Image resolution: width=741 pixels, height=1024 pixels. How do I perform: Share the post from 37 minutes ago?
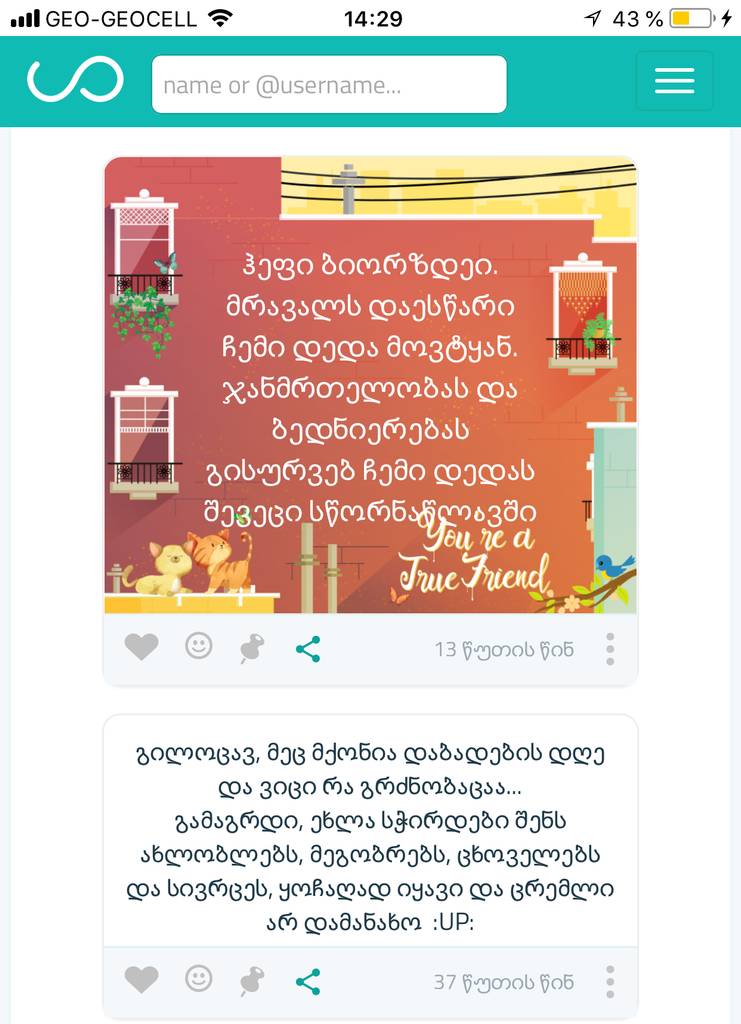click(308, 982)
